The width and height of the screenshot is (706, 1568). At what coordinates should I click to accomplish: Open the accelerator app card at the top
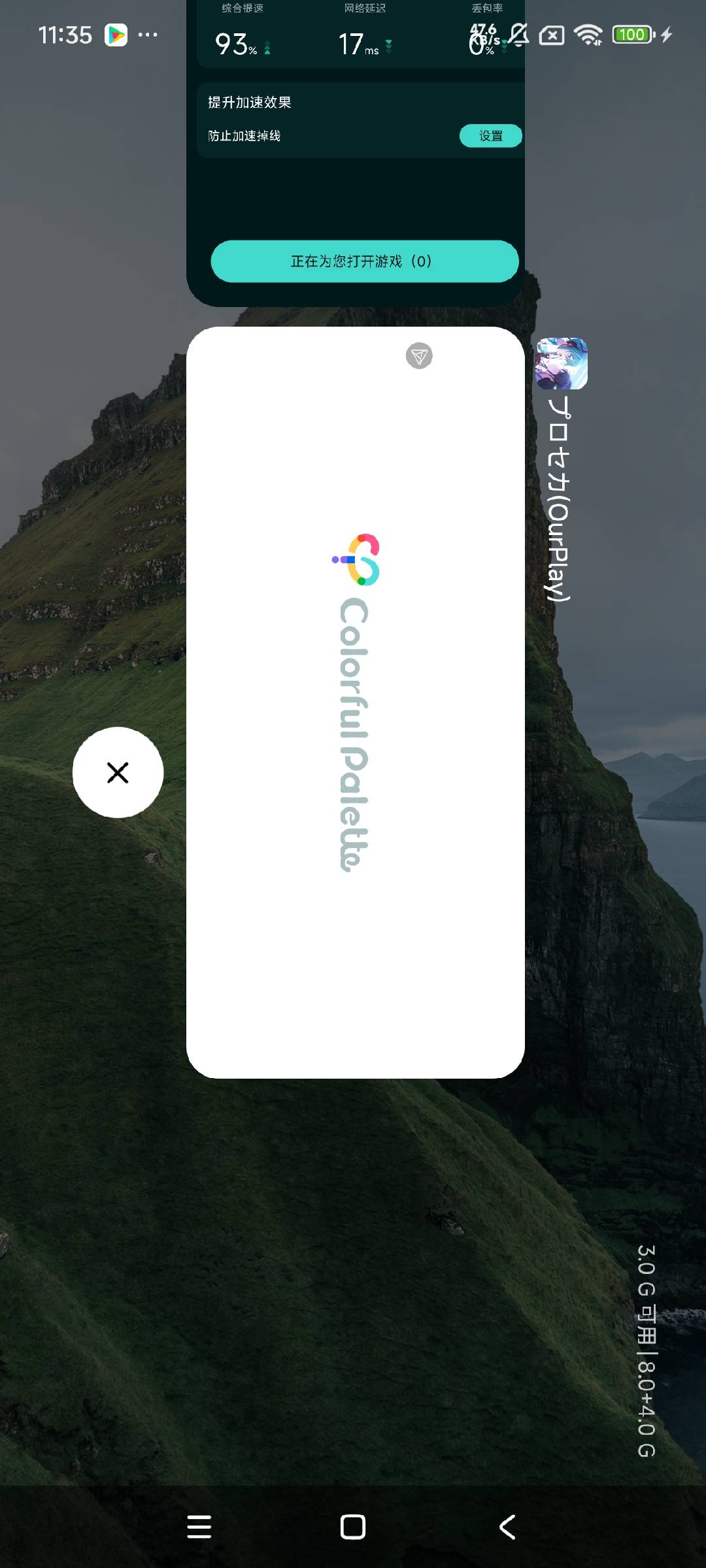point(355,189)
